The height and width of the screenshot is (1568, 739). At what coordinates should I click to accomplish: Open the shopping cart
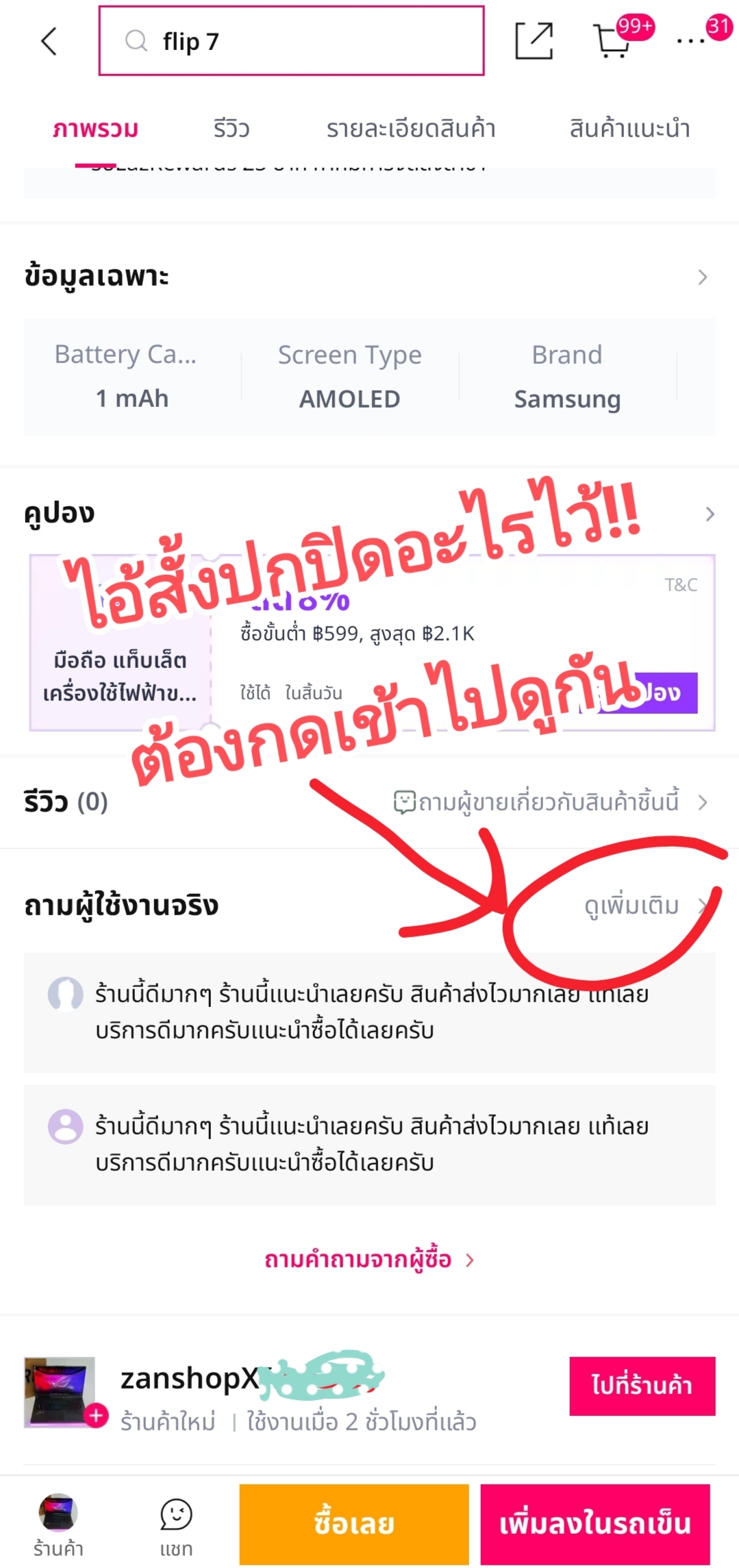(613, 41)
